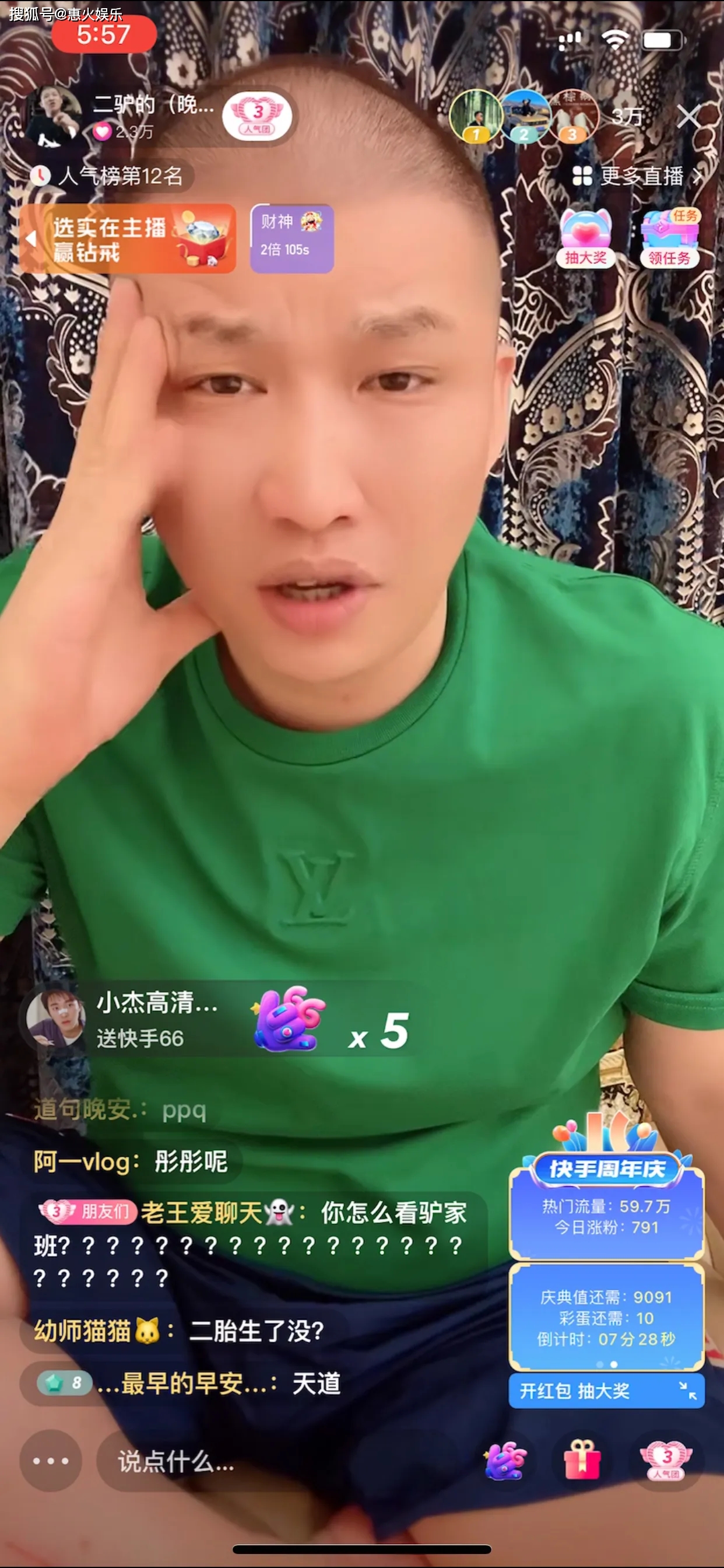724x1568 pixels.
Task: Open the bottom 人气团 heart icon
Action: 666,1461
